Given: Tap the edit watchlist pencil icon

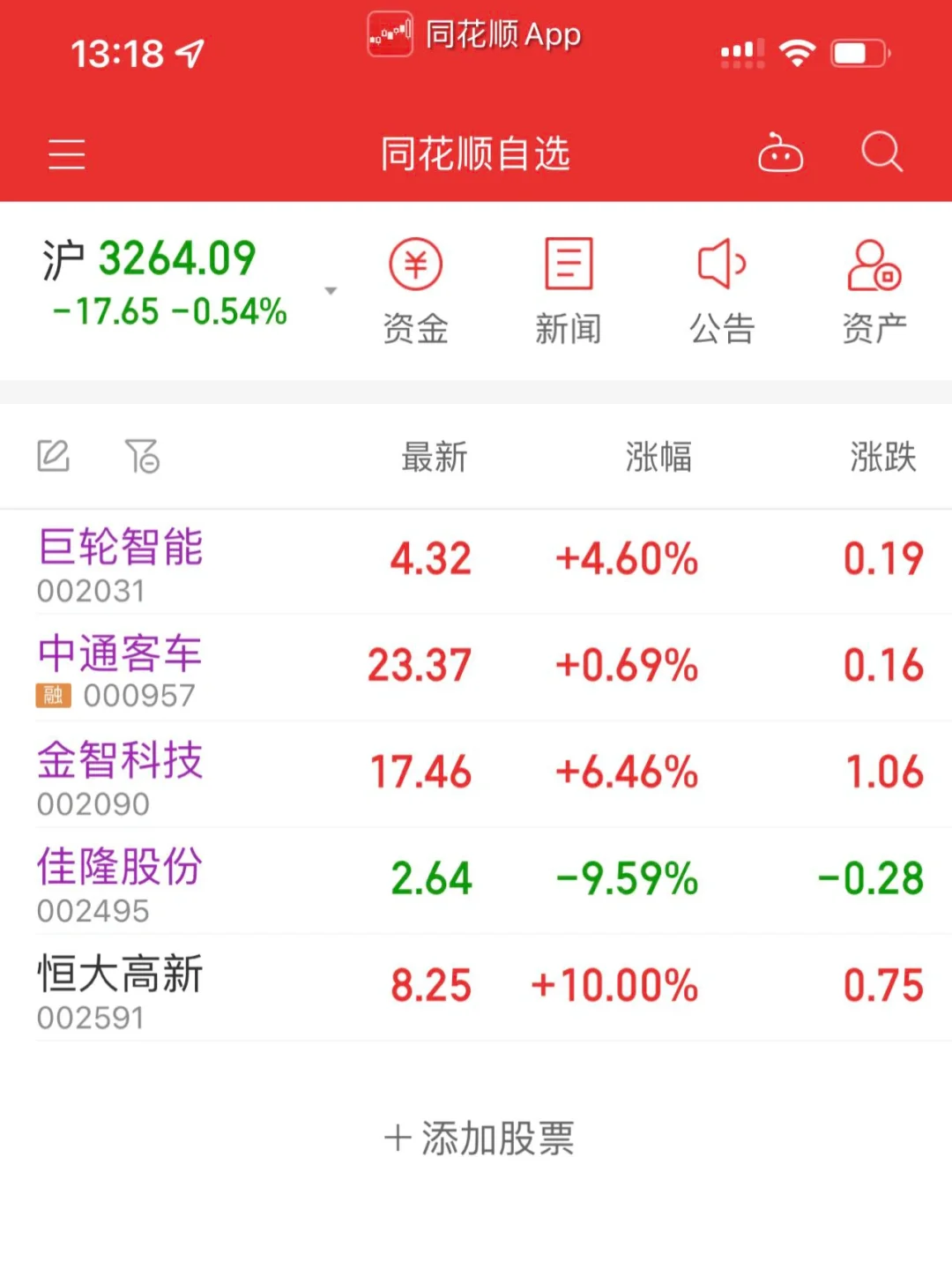Looking at the screenshot, I should point(53,456).
